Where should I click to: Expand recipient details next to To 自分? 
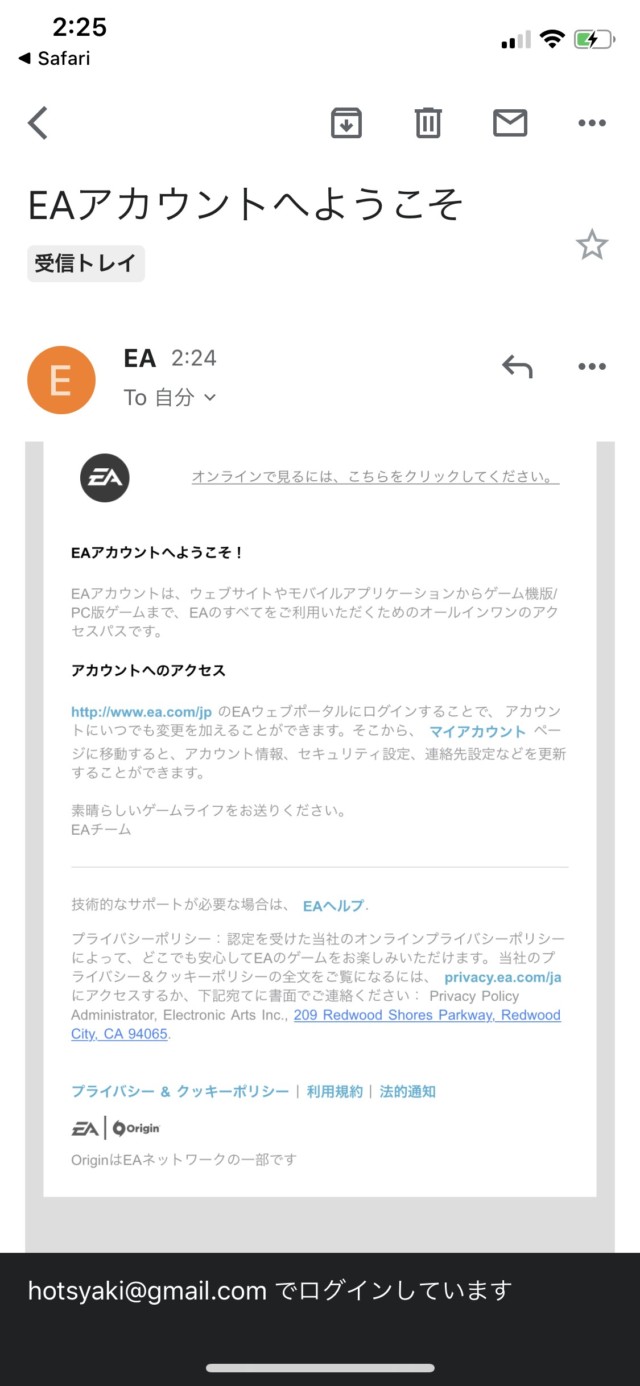pos(210,398)
